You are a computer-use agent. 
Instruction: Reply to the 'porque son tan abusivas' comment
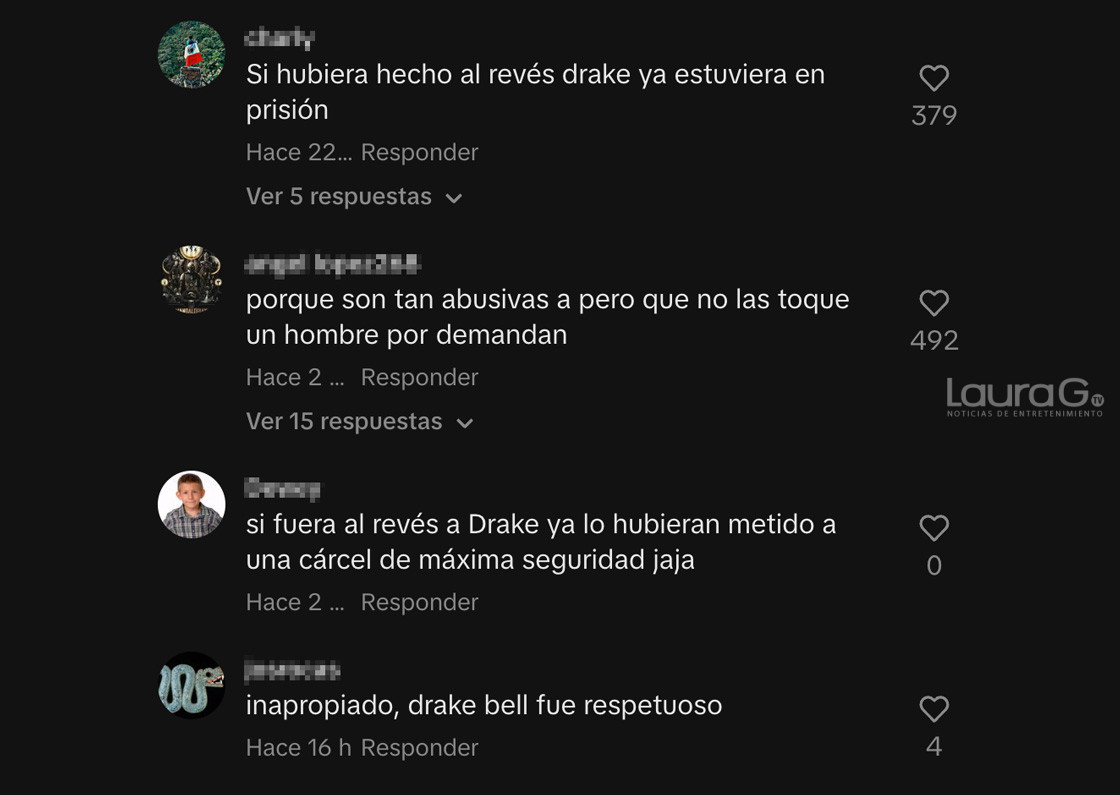click(x=419, y=377)
